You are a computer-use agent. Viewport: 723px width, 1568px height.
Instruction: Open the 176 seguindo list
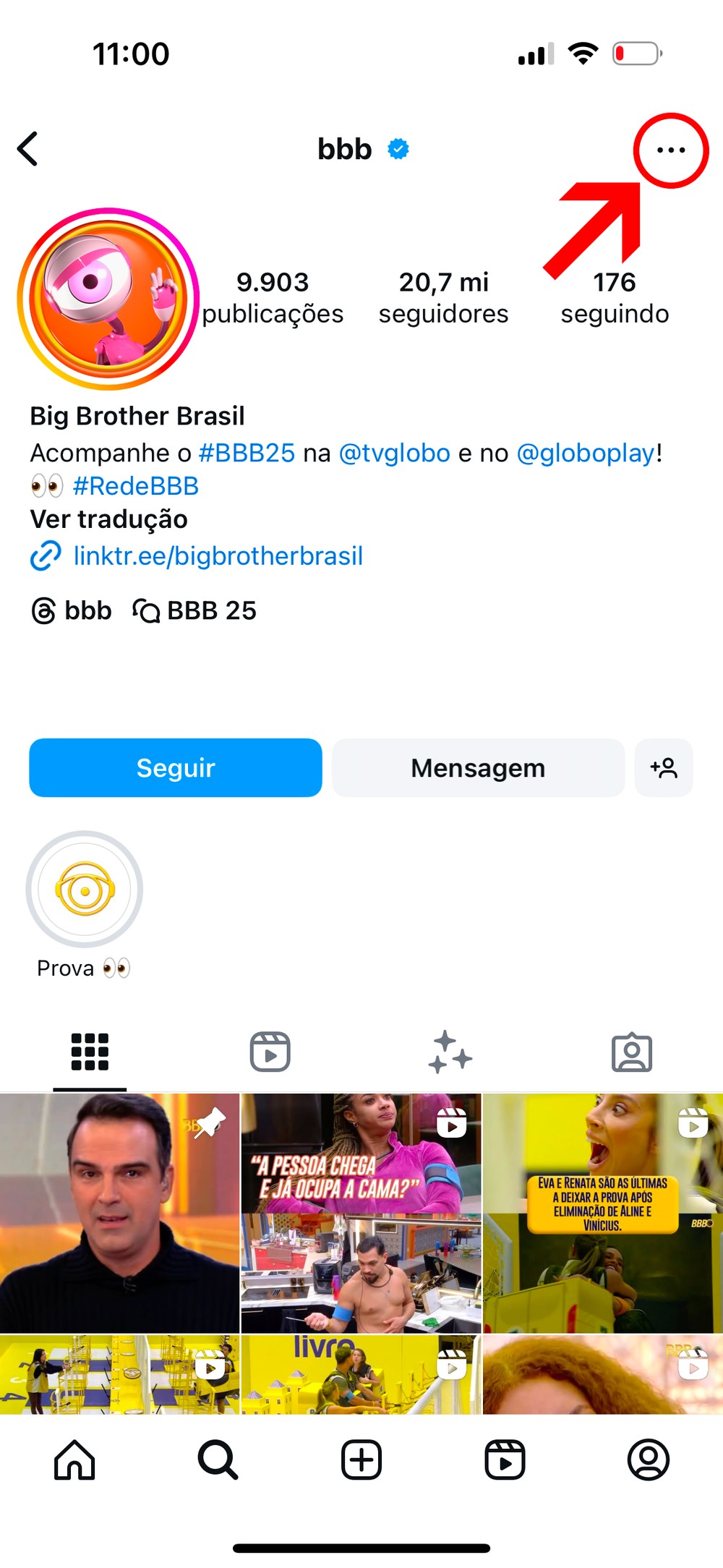pyautogui.click(x=615, y=297)
